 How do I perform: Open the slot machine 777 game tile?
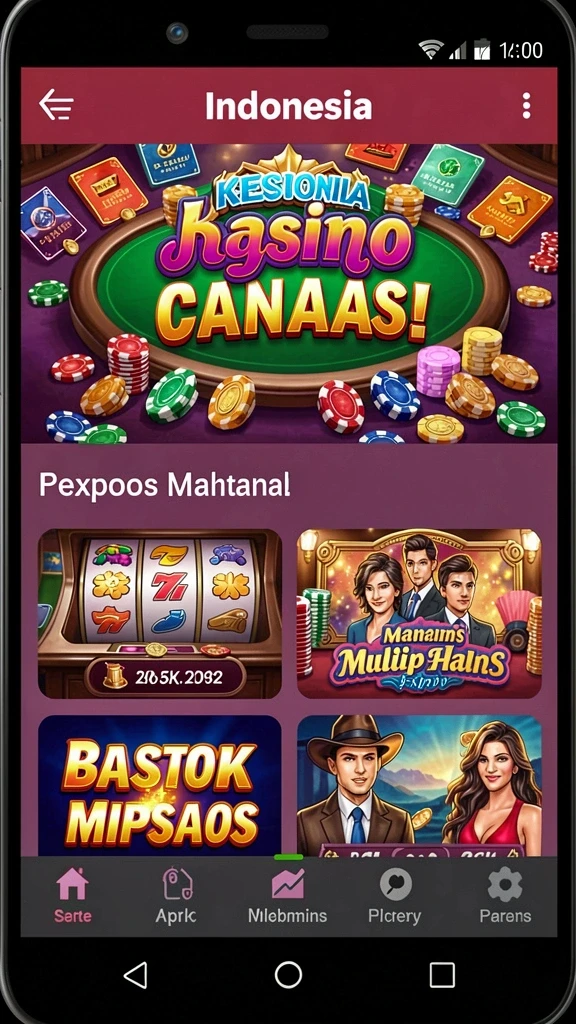click(x=159, y=613)
